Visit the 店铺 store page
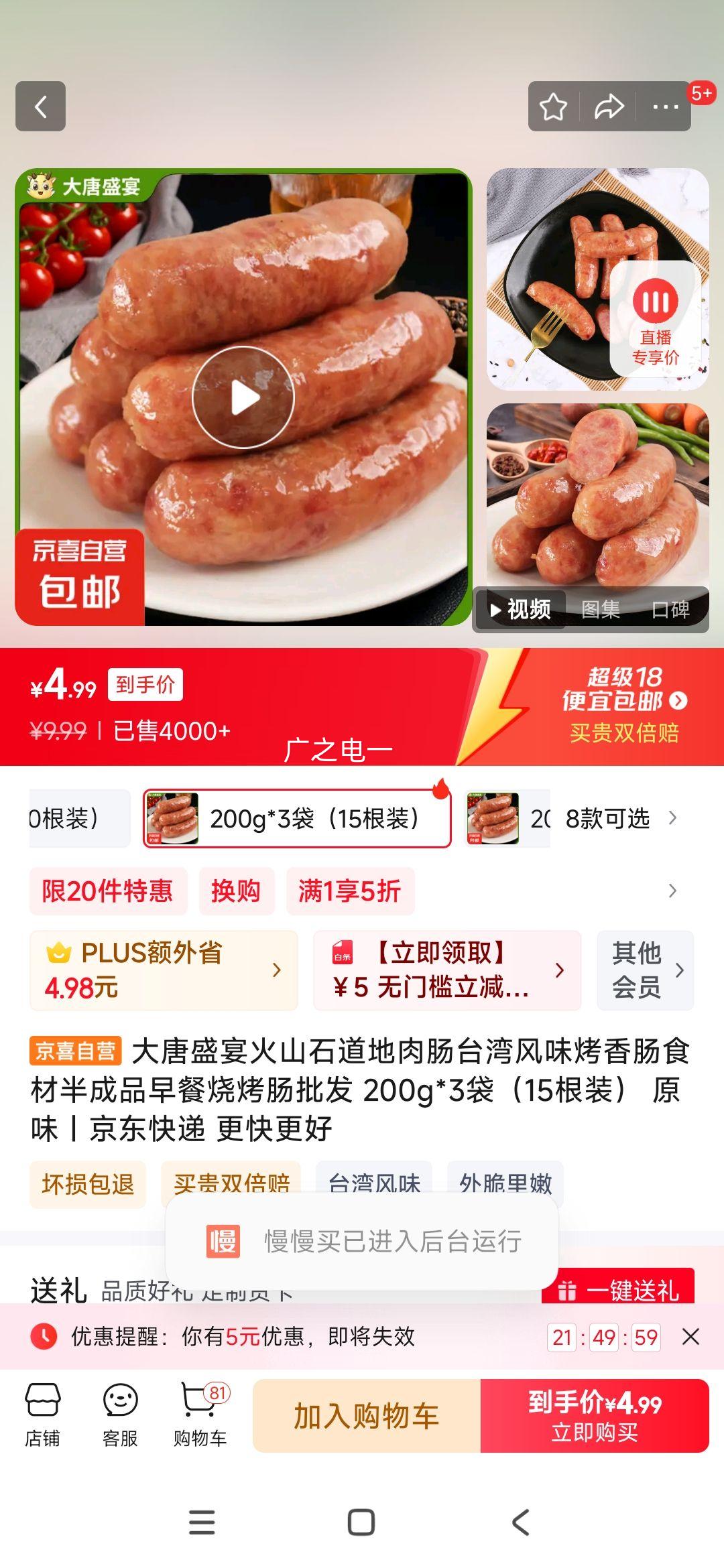The image size is (724, 1568). (42, 1415)
